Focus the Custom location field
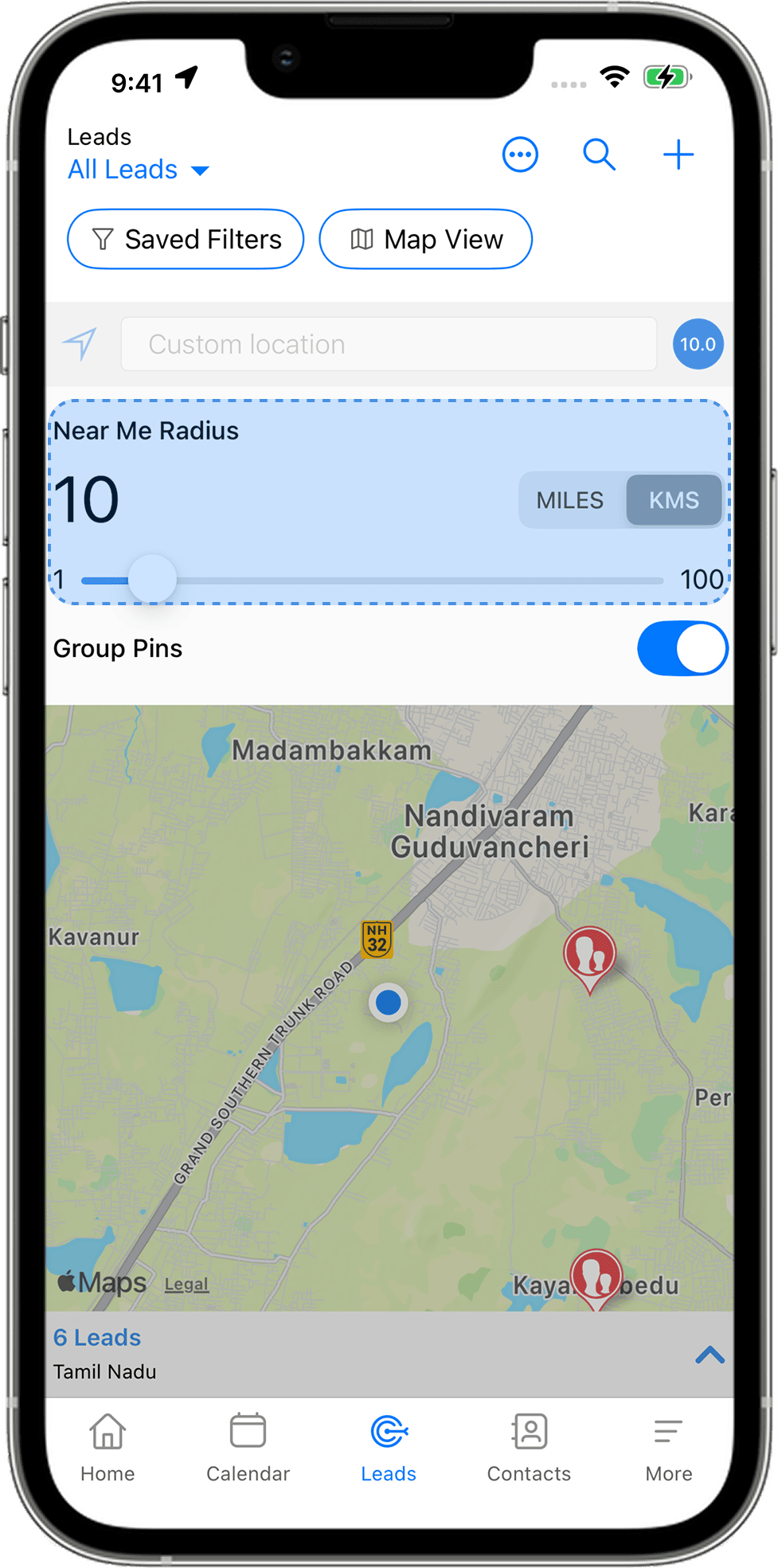This screenshot has width=778, height=1568. click(x=389, y=344)
